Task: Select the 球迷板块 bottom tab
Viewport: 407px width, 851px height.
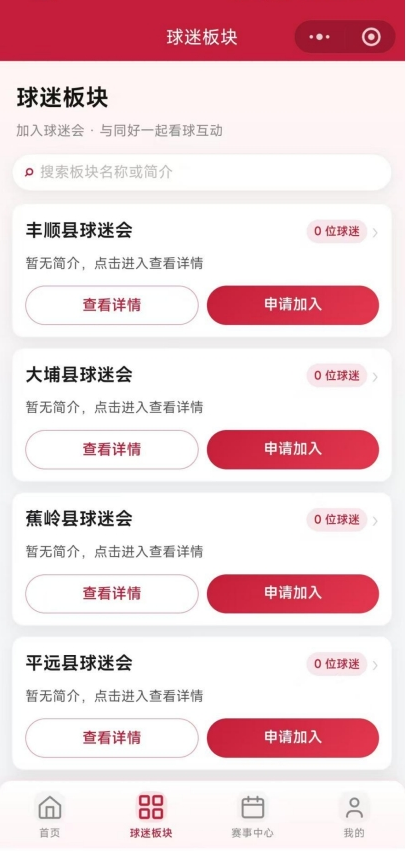Action: (151, 815)
